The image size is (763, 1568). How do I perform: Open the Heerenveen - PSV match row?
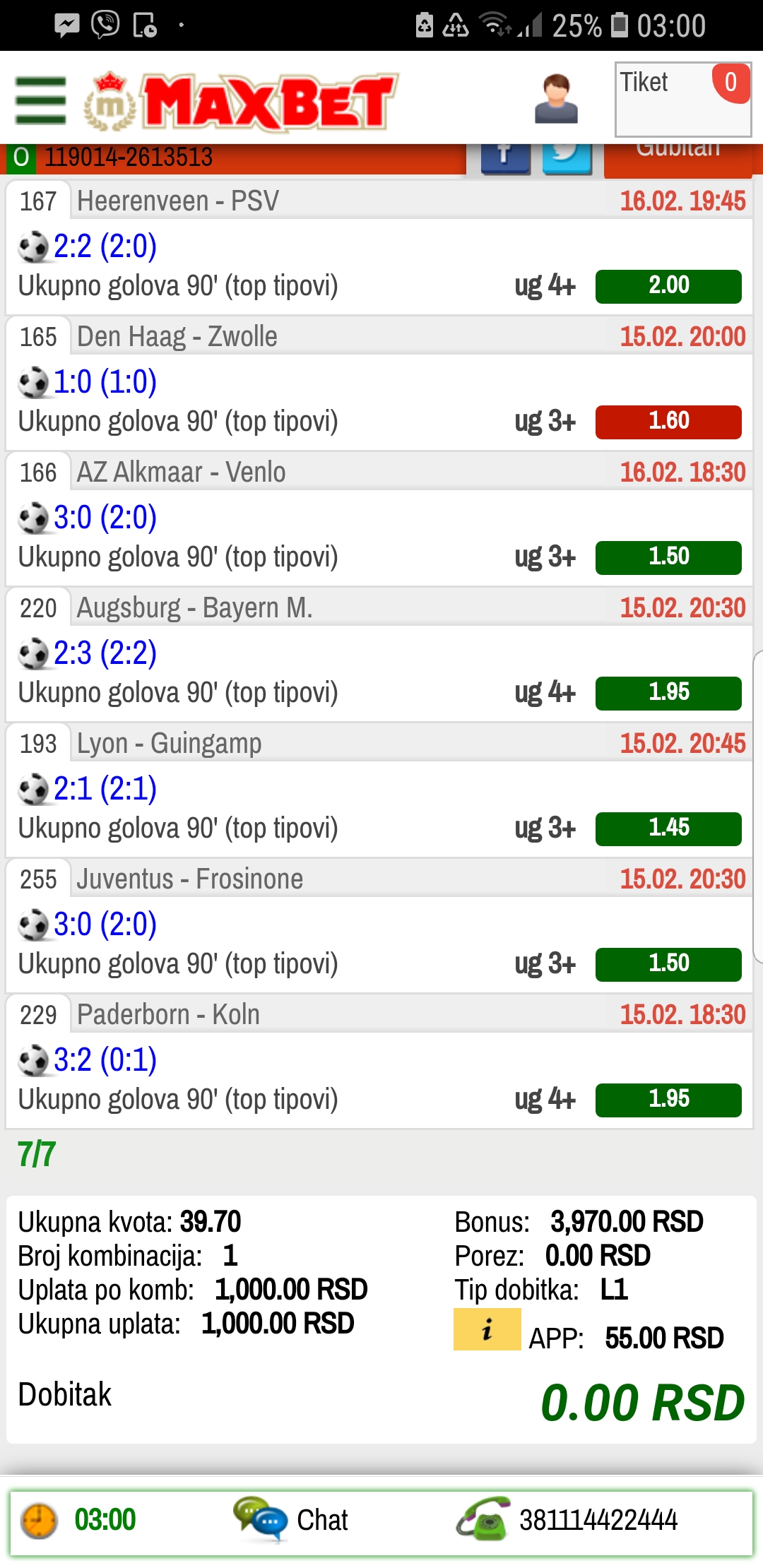click(x=380, y=247)
